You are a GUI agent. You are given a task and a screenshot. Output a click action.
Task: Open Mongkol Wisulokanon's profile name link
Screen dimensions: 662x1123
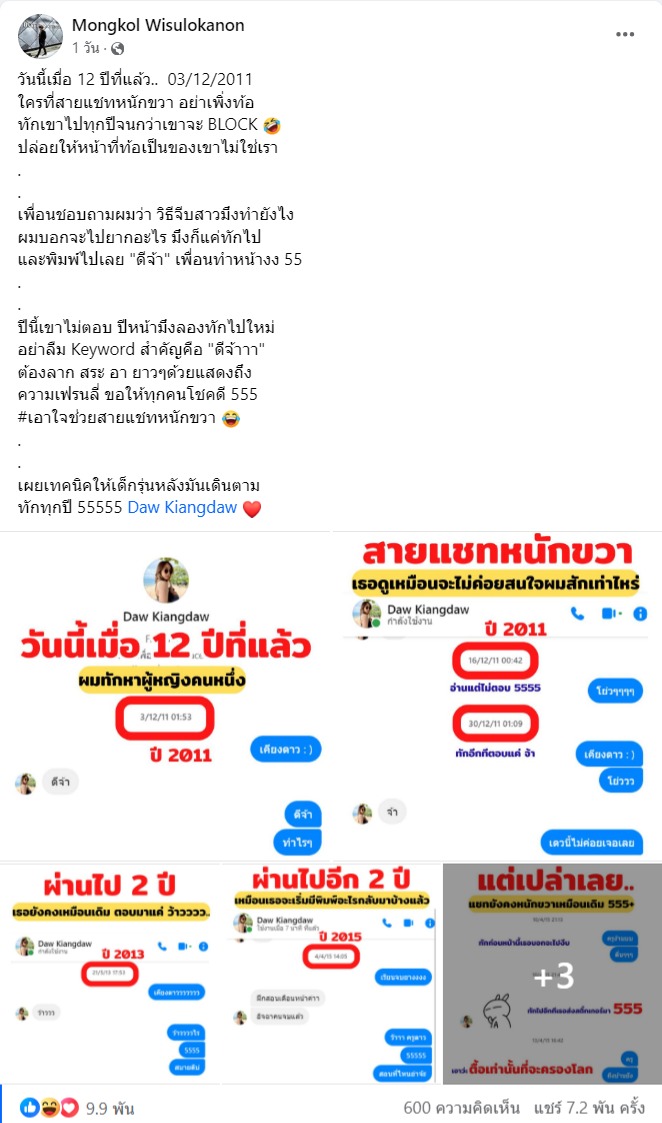158,25
